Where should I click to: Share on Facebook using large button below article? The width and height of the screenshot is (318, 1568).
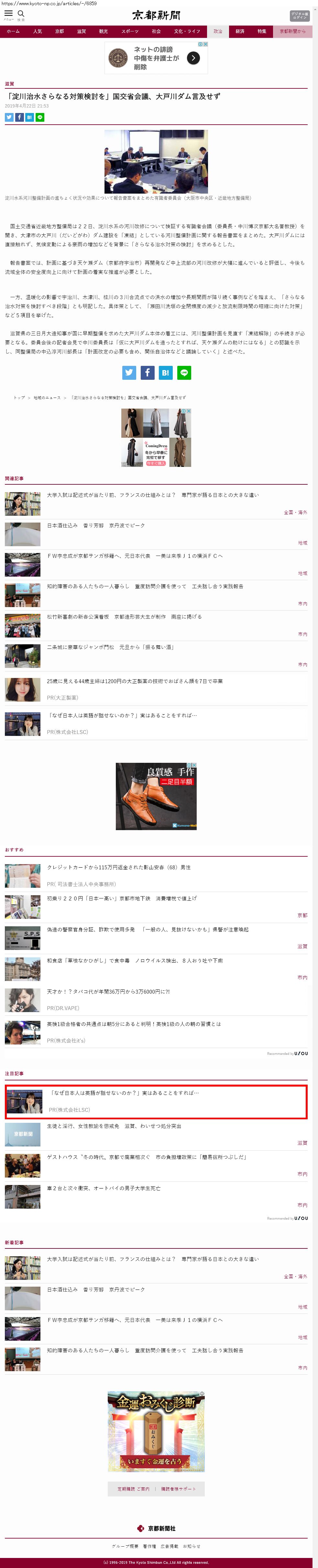pyautogui.click(x=147, y=373)
